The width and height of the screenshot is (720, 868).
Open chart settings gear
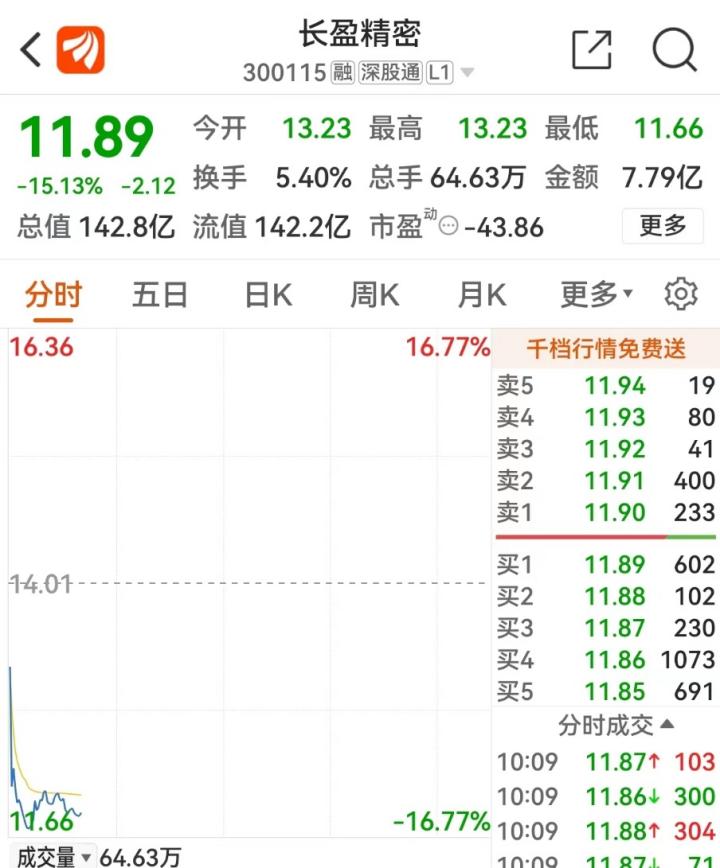[680, 295]
